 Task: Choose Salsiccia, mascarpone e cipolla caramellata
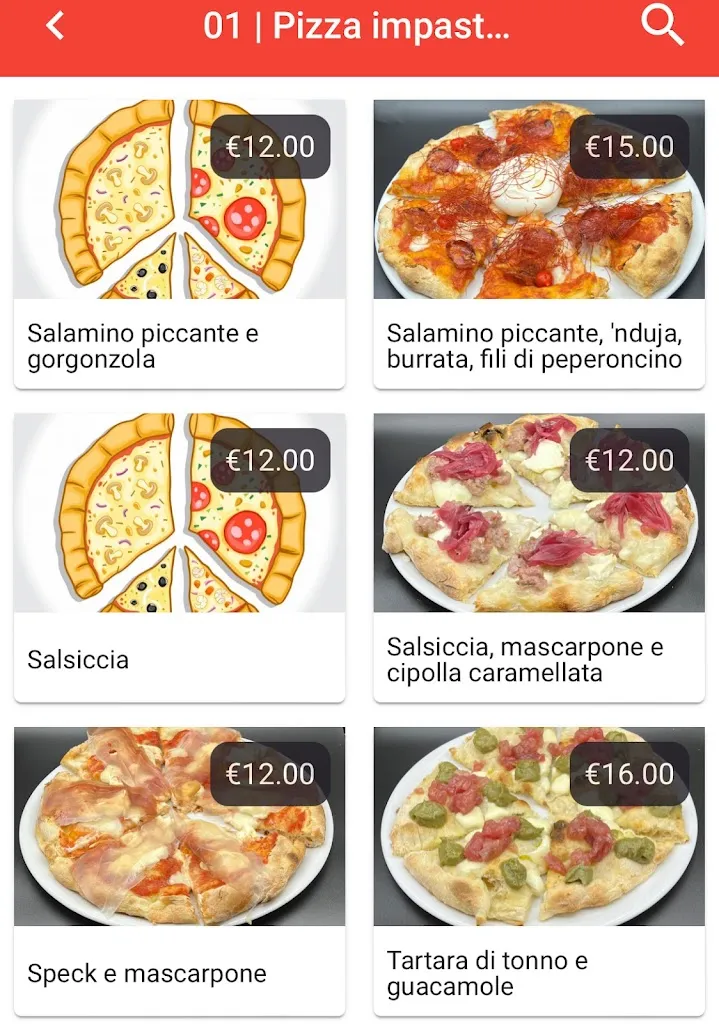coord(539,557)
